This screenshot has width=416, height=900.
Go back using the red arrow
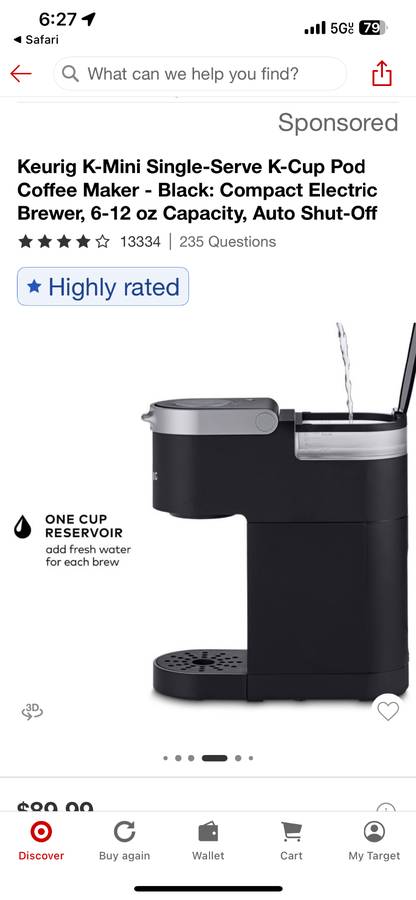pyautogui.click(x=21, y=73)
